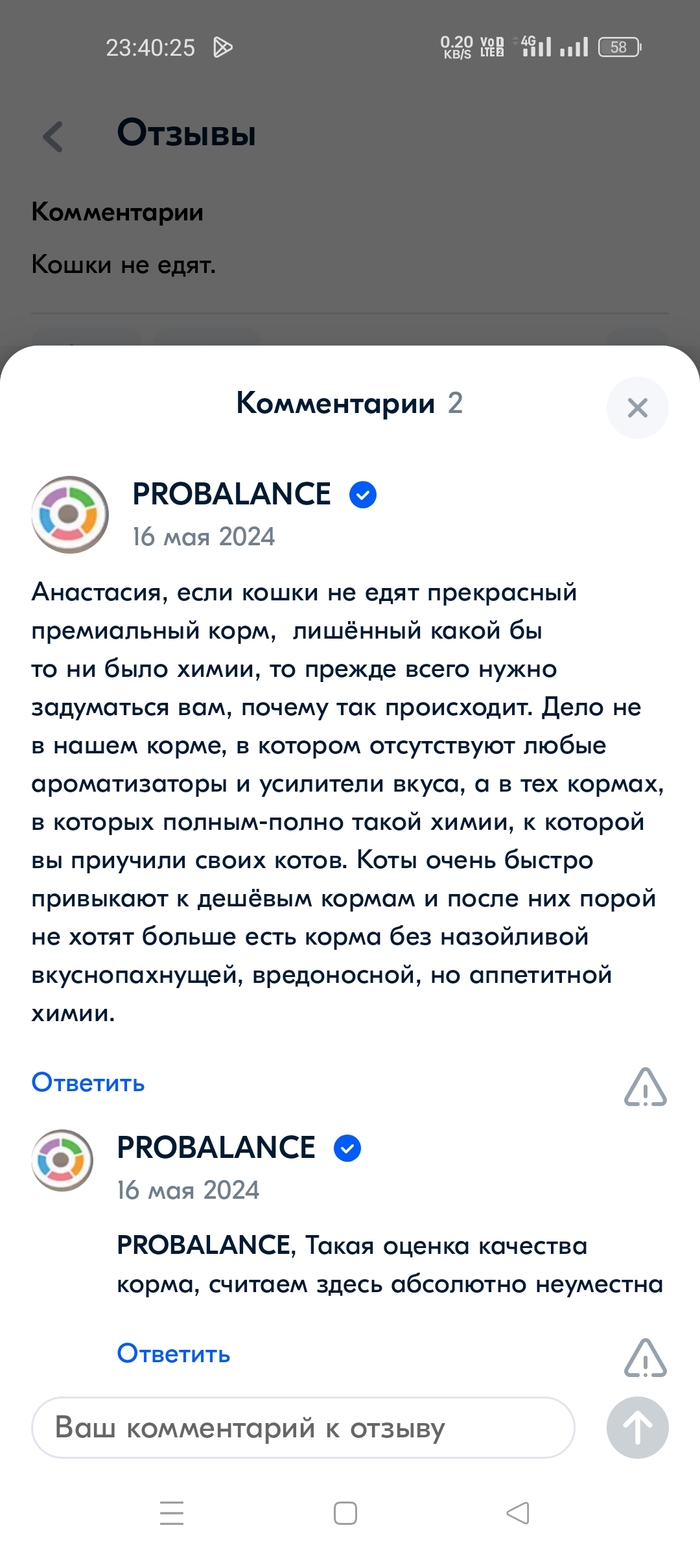Report the comment about оценка качества корма
Viewport: 700px width, 1556px height.
pyautogui.click(x=645, y=1358)
